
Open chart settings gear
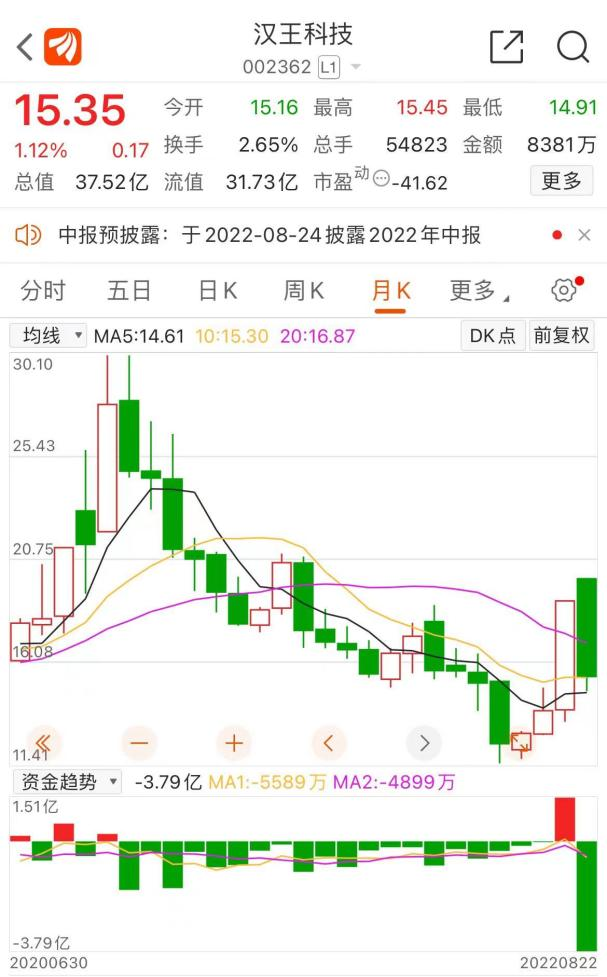[564, 291]
